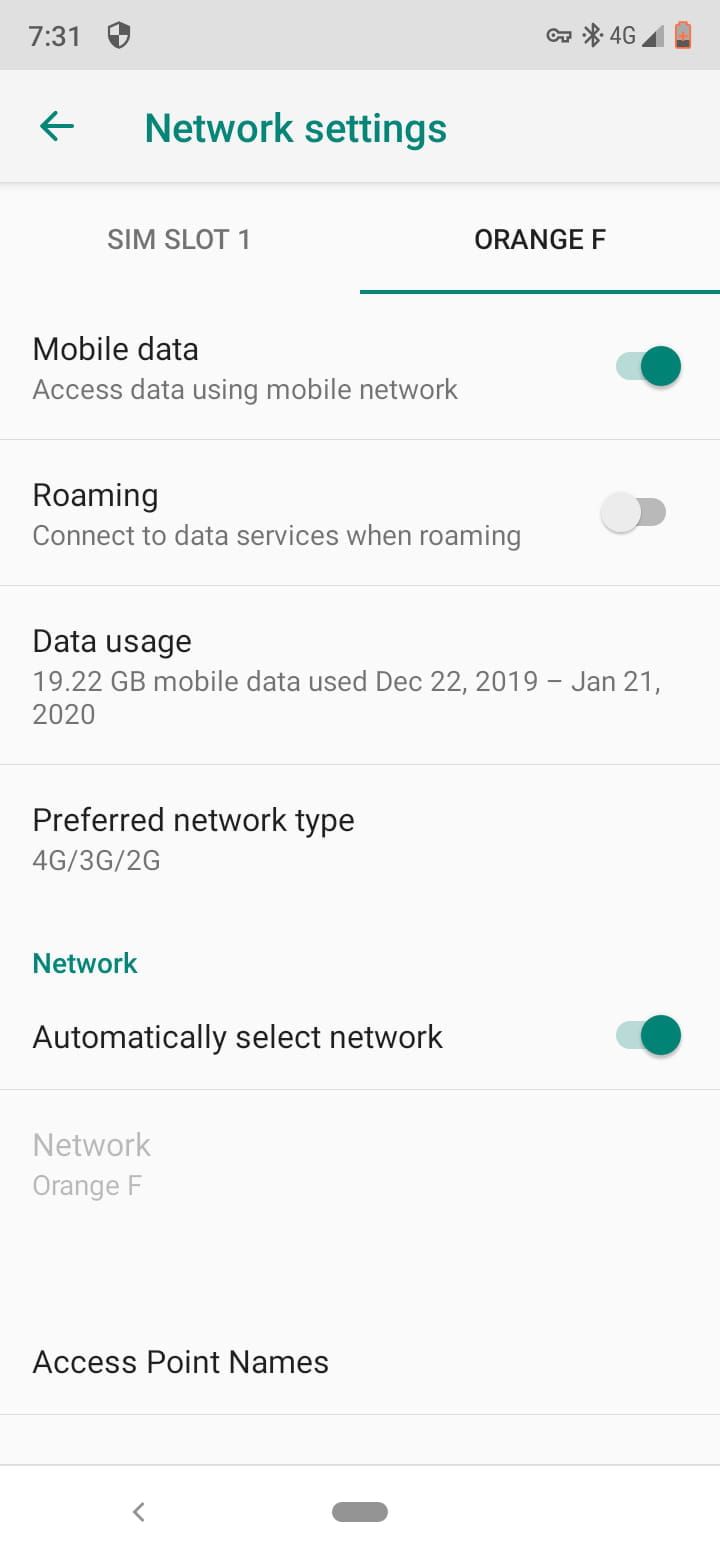The height and width of the screenshot is (1560, 720).
Task: Switch to the SIM SLOT 1 tab
Action: point(179,240)
